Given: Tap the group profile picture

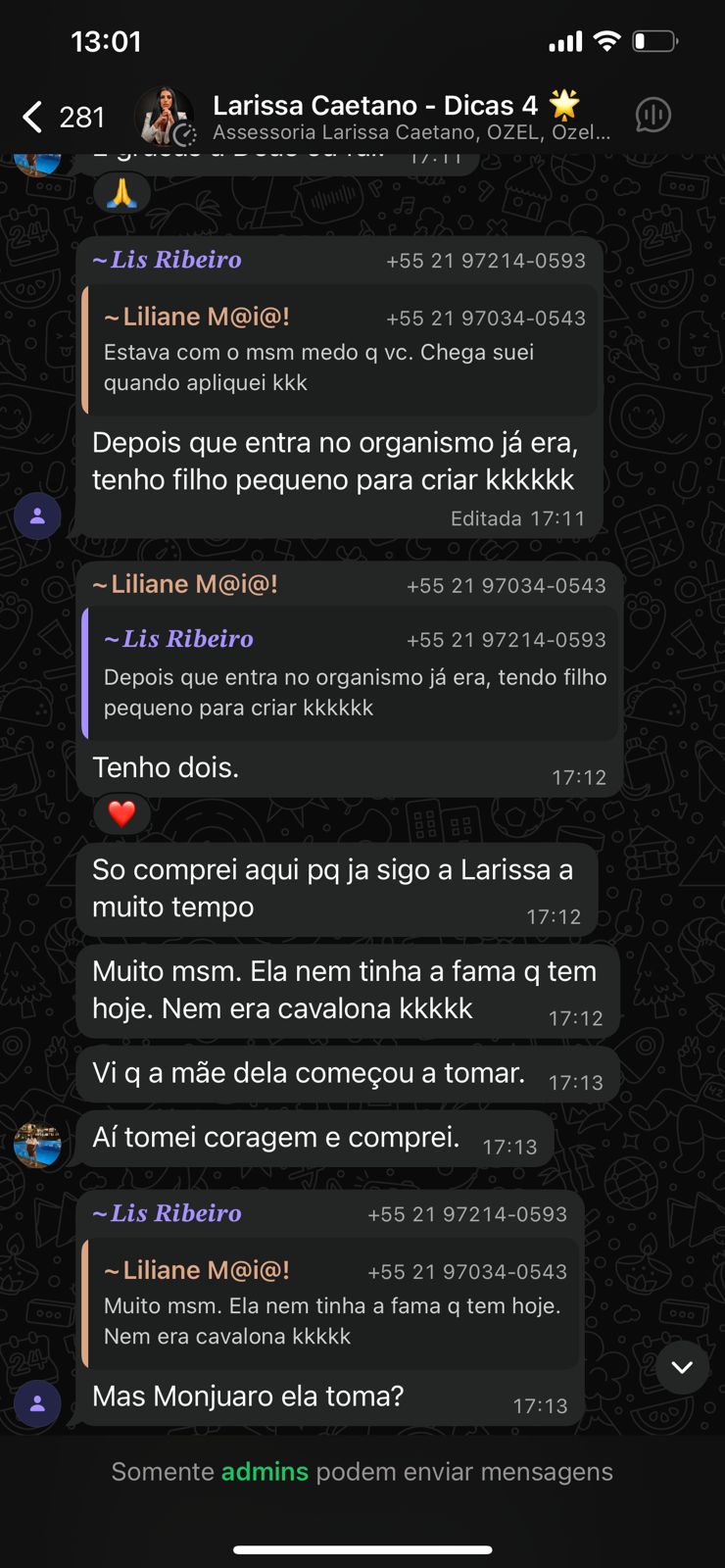Looking at the screenshot, I should pos(164,117).
